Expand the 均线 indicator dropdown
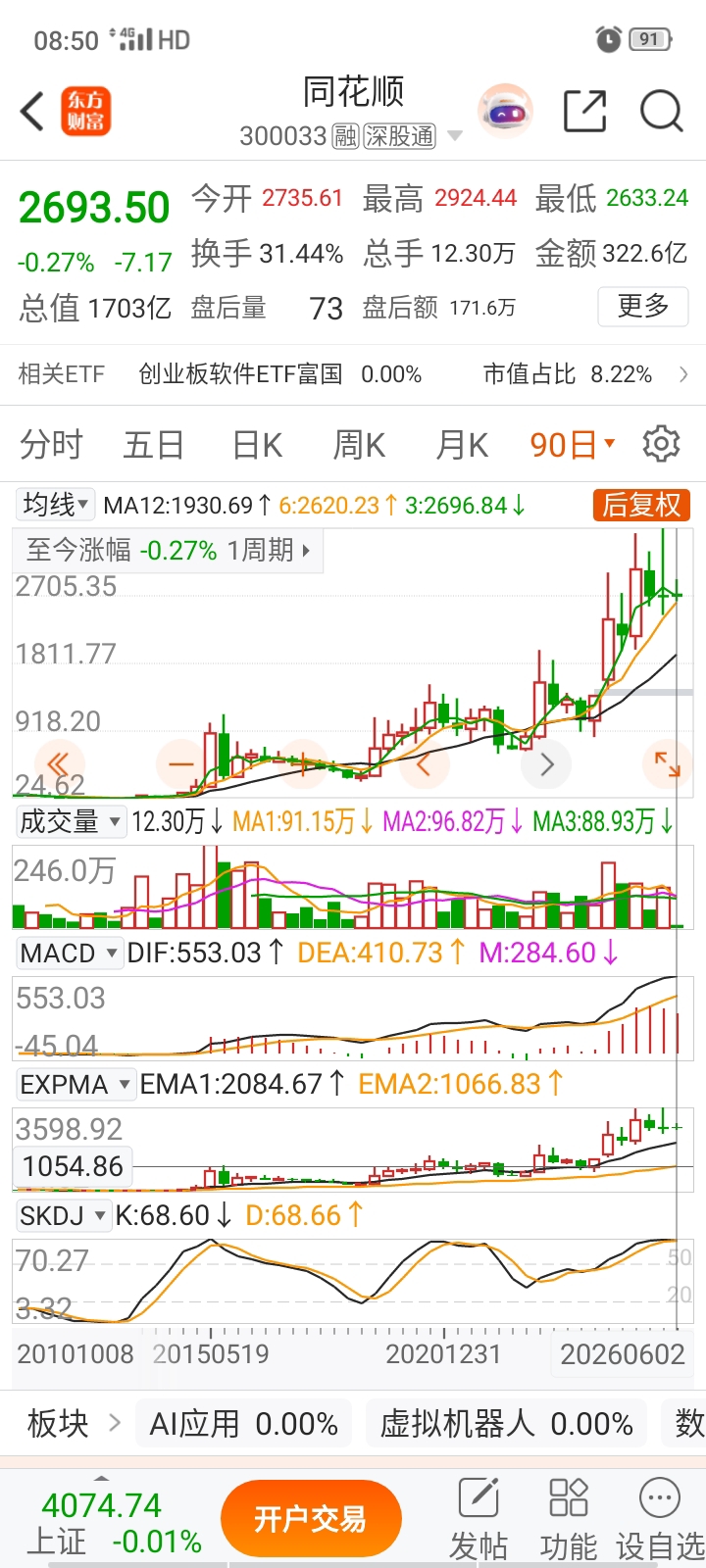 (56, 505)
